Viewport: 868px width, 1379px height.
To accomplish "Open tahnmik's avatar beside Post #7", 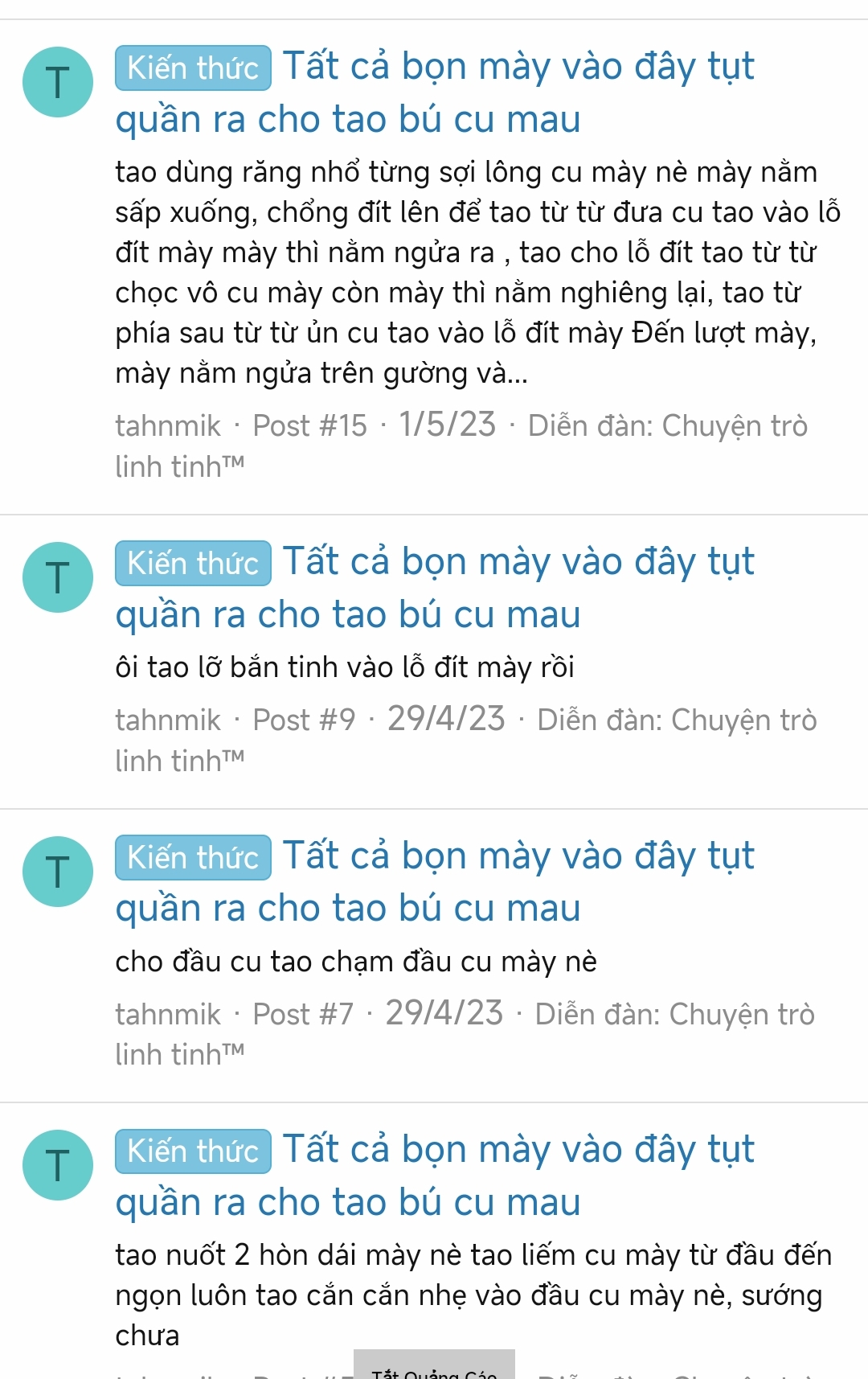I will [x=57, y=872].
